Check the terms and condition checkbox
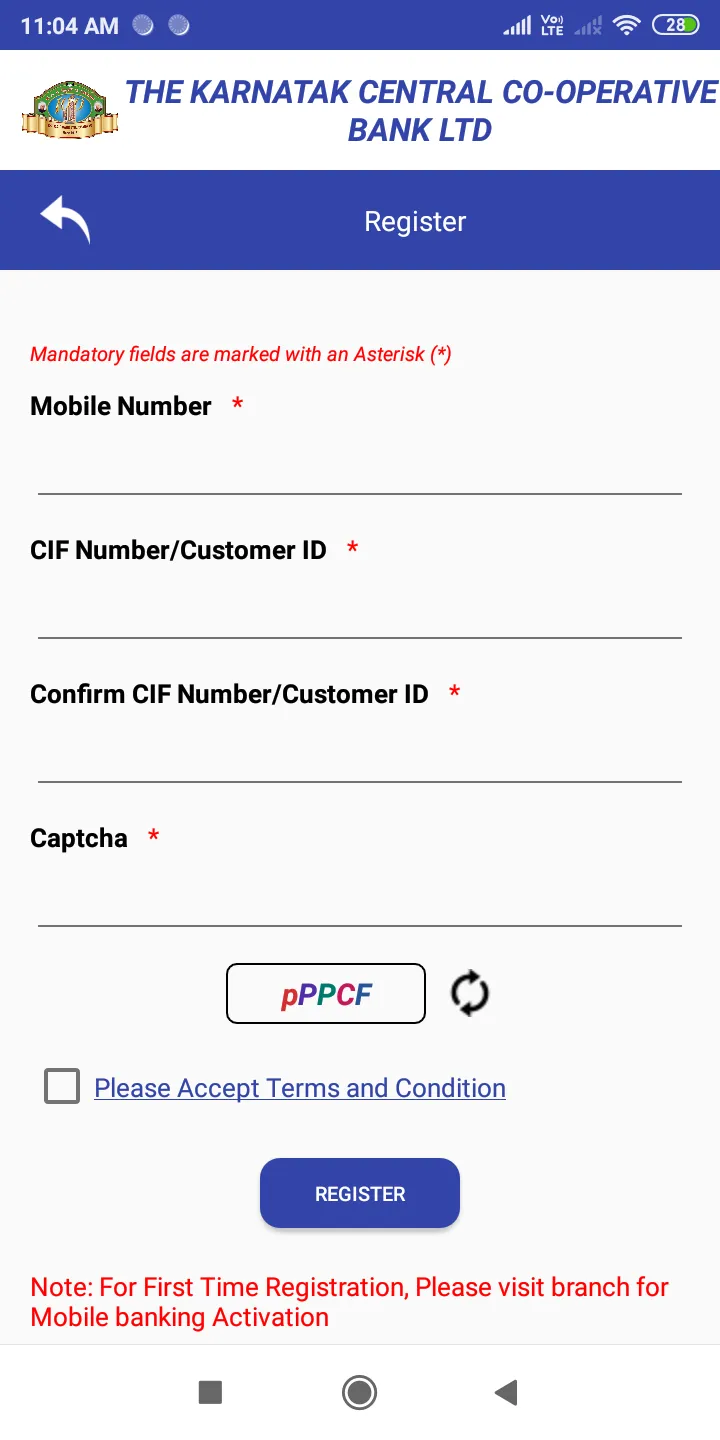This screenshot has width=720, height=1440. (x=62, y=1087)
